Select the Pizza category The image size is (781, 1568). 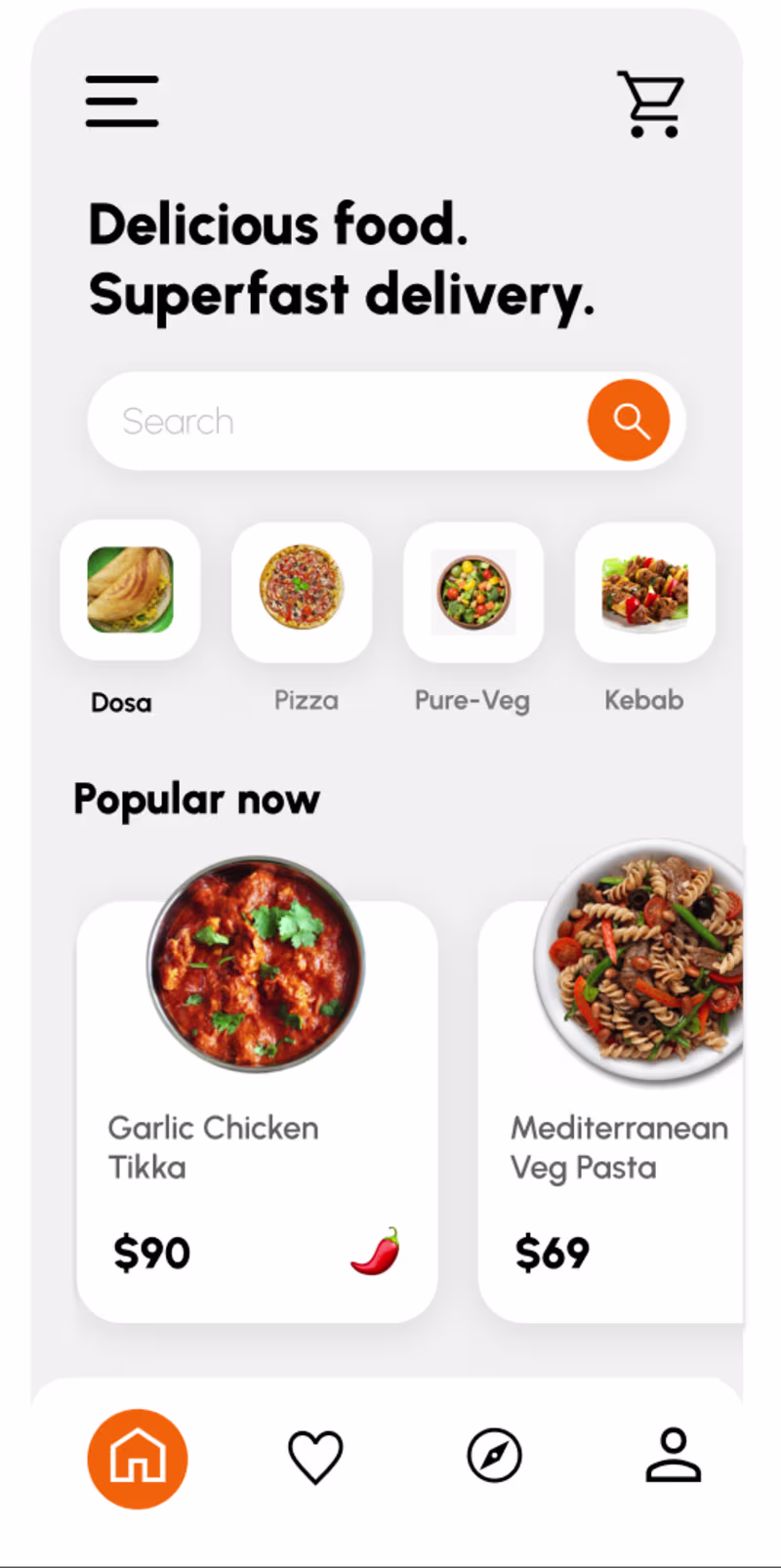[x=302, y=592]
